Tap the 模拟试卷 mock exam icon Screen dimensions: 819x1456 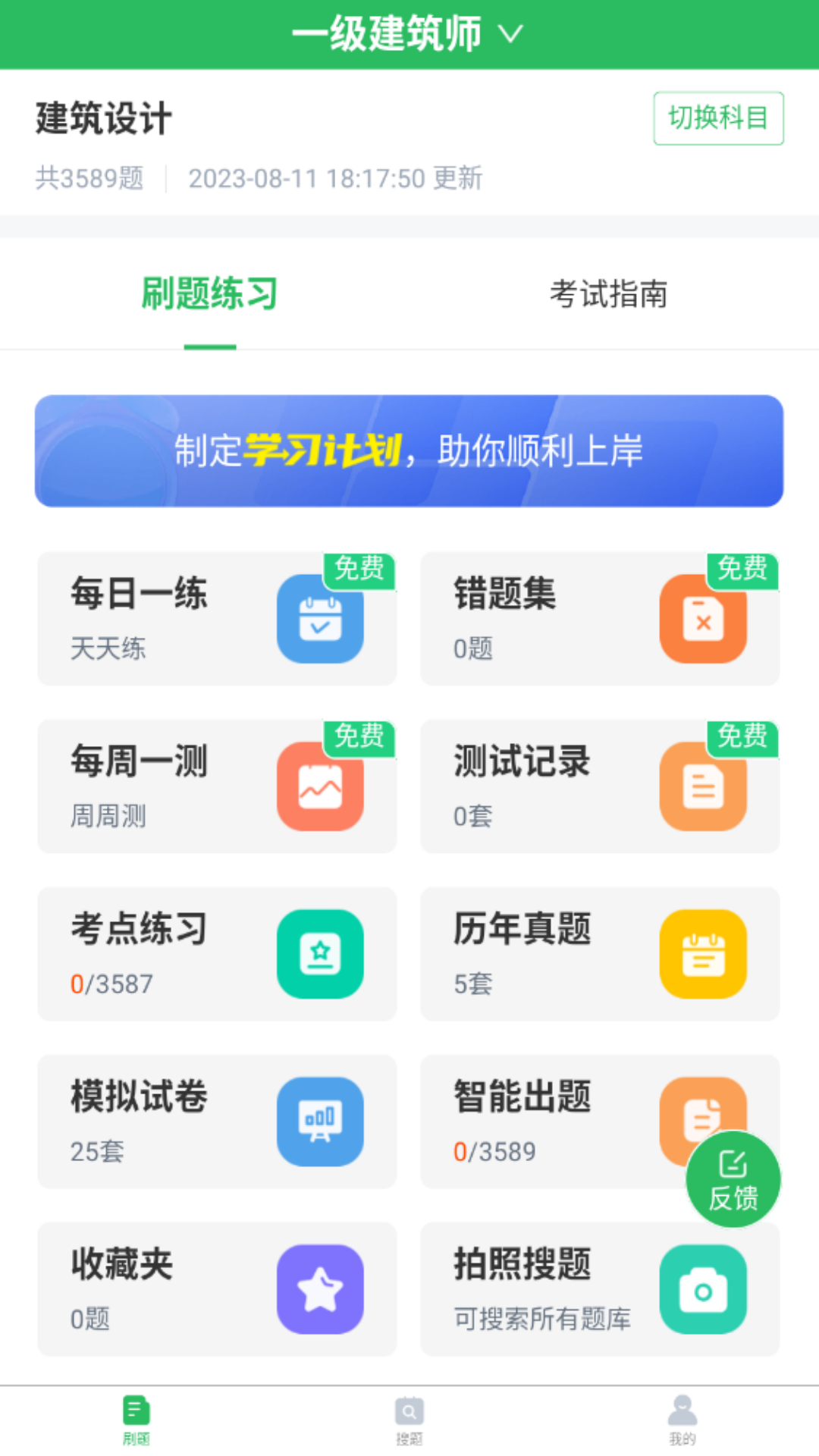click(x=321, y=1122)
